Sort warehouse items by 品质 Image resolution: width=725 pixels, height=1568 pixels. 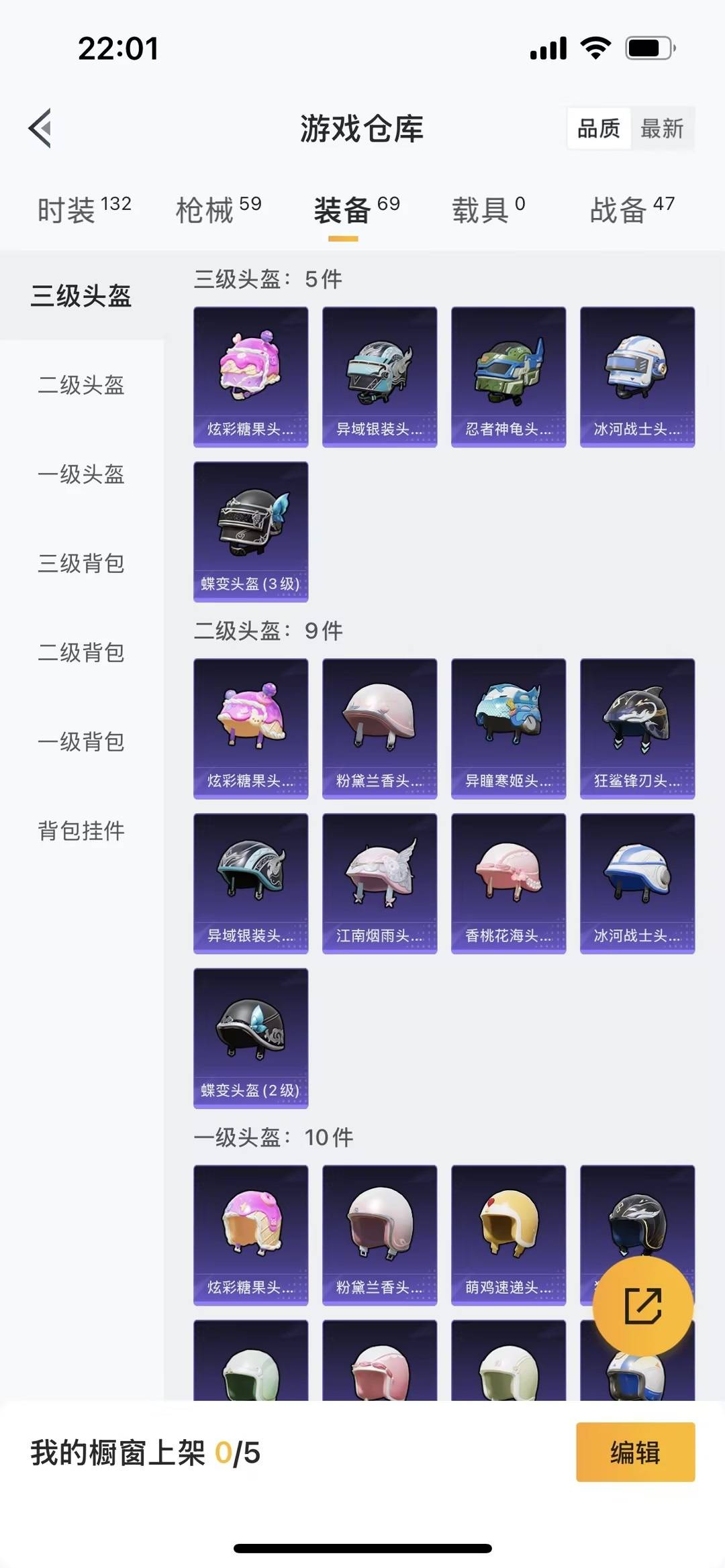(x=599, y=129)
